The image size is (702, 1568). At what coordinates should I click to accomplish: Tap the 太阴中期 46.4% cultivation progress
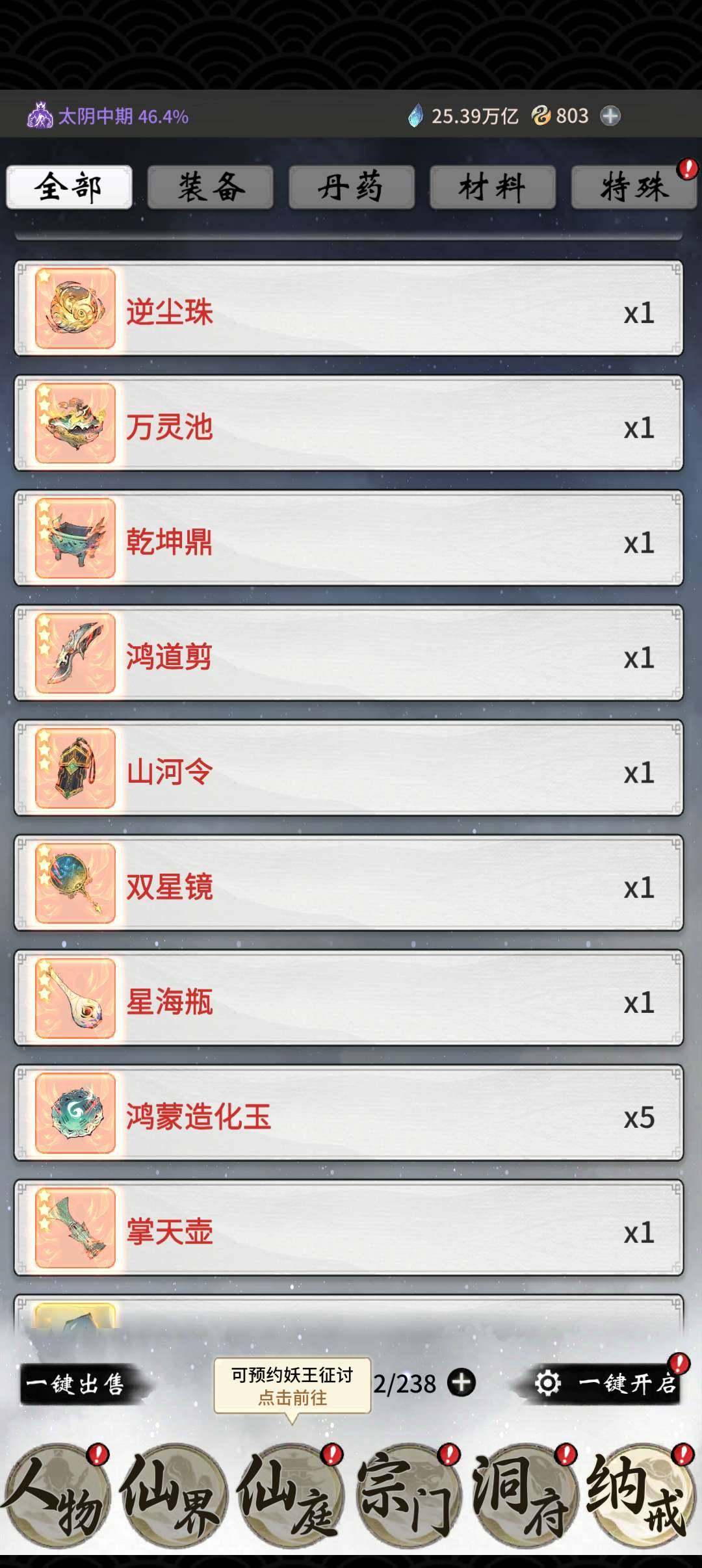click(x=123, y=117)
